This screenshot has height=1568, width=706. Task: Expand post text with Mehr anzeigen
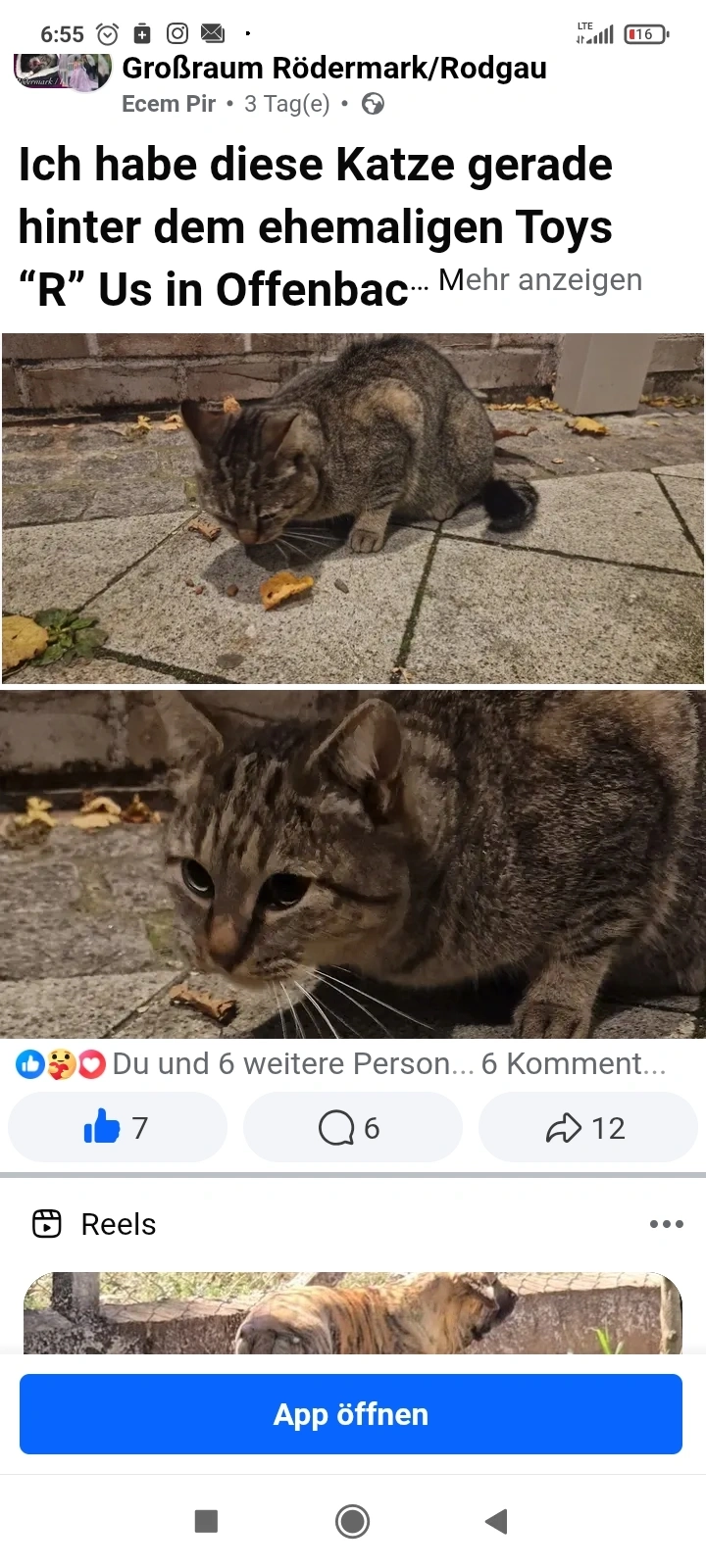click(x=540, y=280)
